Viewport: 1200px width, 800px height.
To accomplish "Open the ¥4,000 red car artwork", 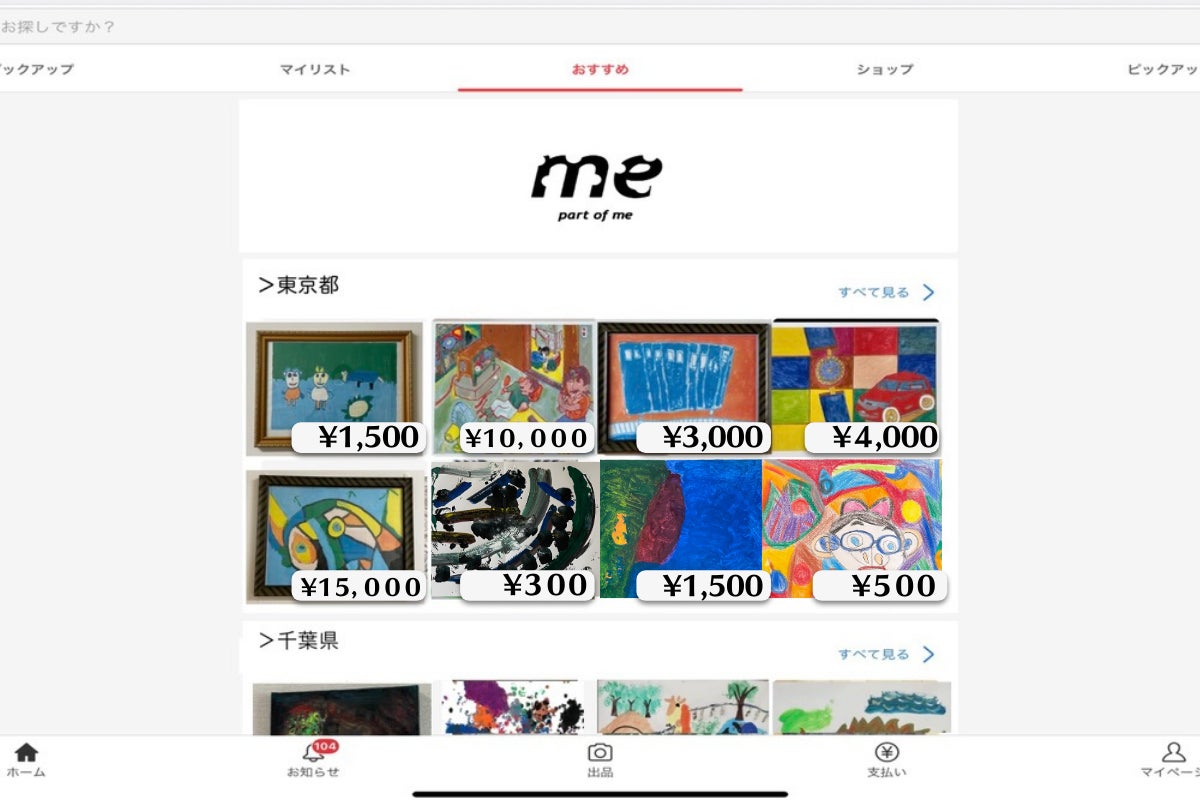I will (856, 385).
